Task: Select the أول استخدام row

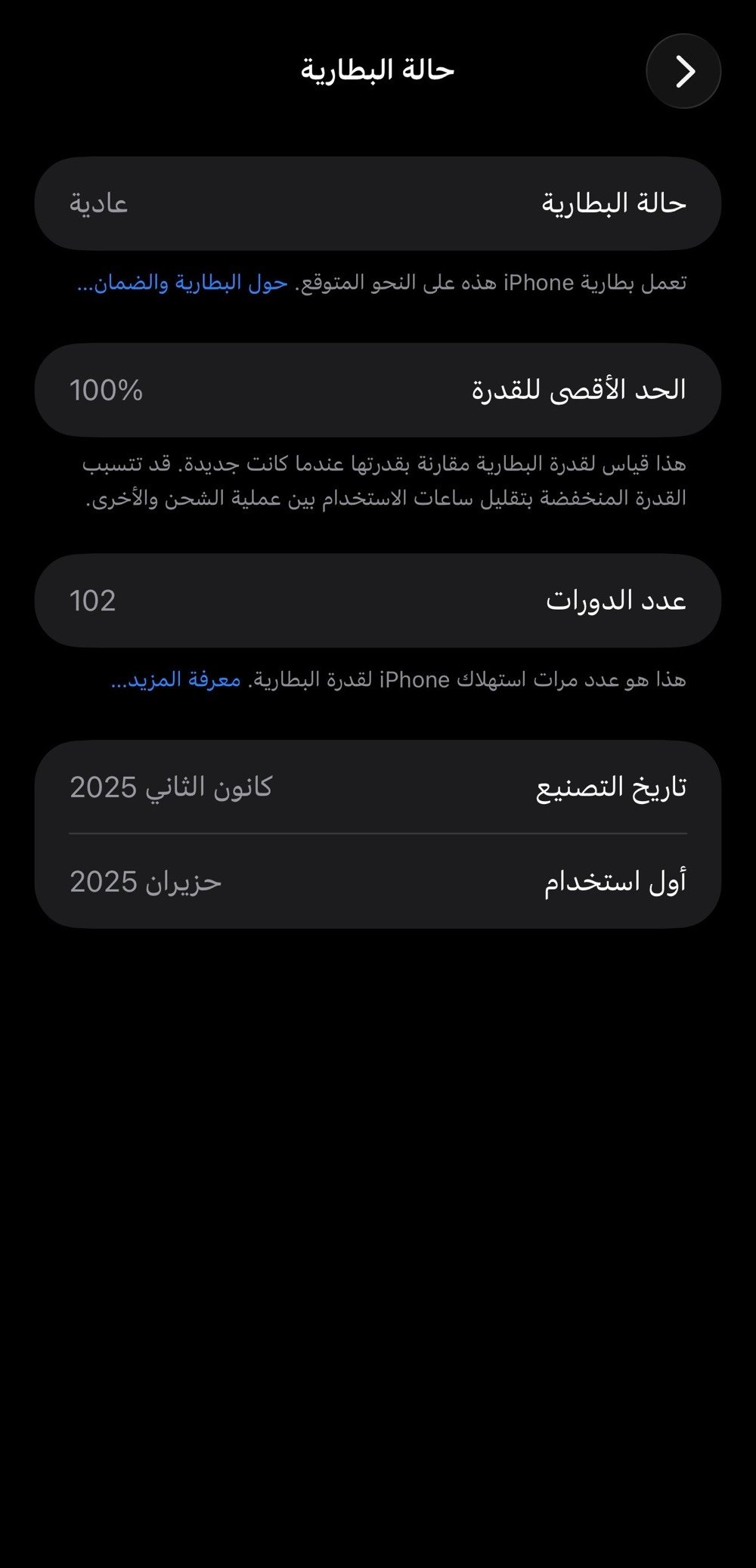Action: point(378,881)
